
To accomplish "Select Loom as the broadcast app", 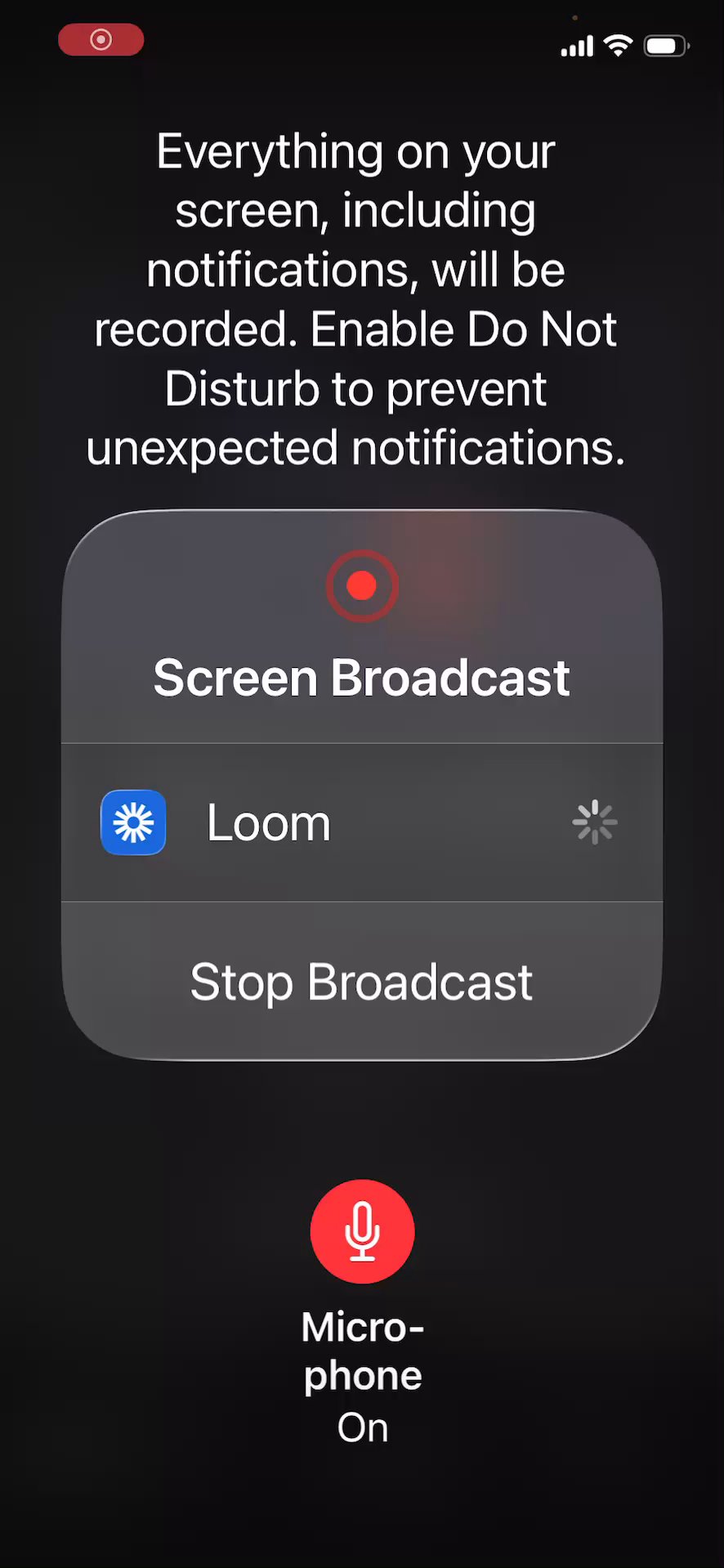I will point(361,822).
